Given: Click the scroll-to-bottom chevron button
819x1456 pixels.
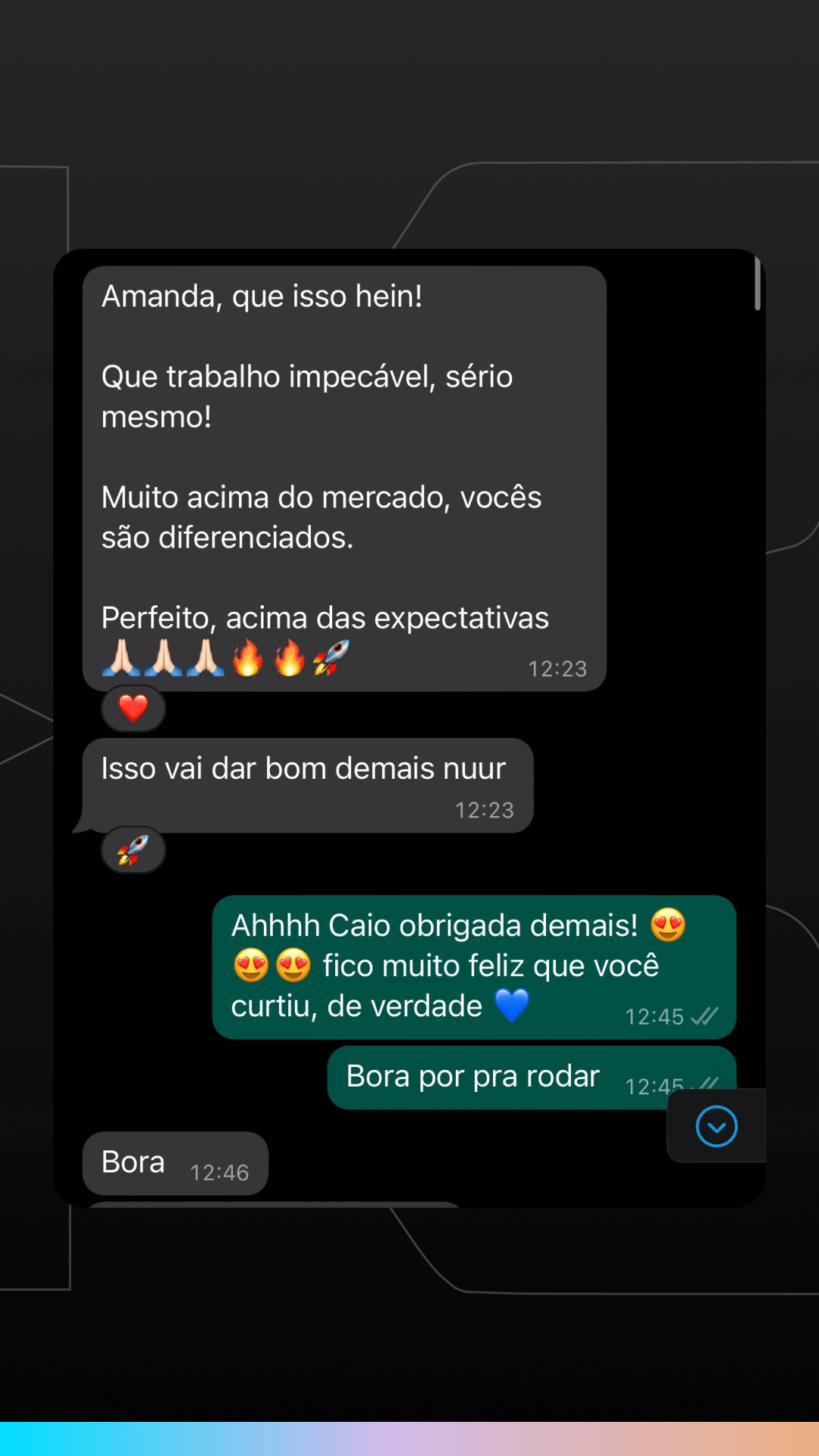Looking at the screenshot, I should tap(716, 1127).
